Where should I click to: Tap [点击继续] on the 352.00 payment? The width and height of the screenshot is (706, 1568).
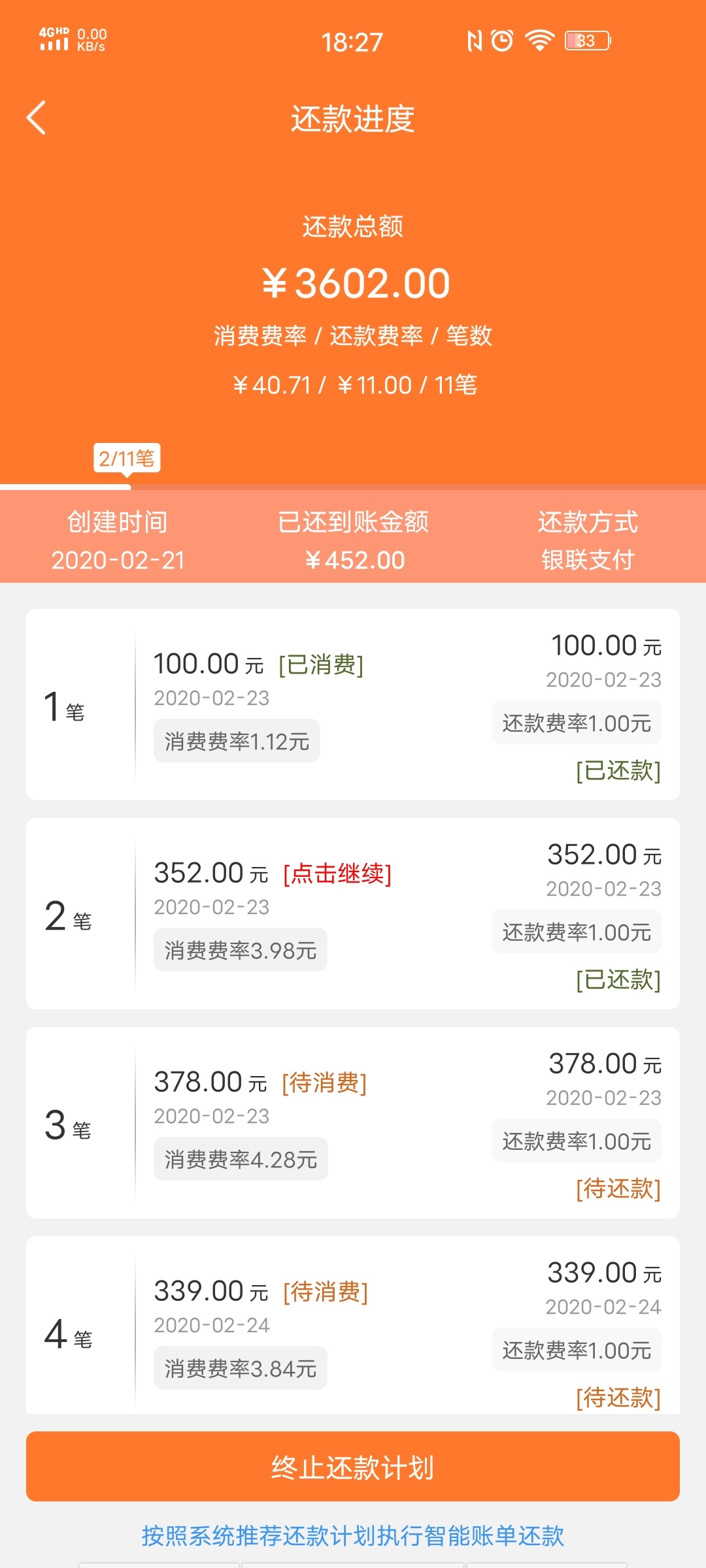pos(337,874)
